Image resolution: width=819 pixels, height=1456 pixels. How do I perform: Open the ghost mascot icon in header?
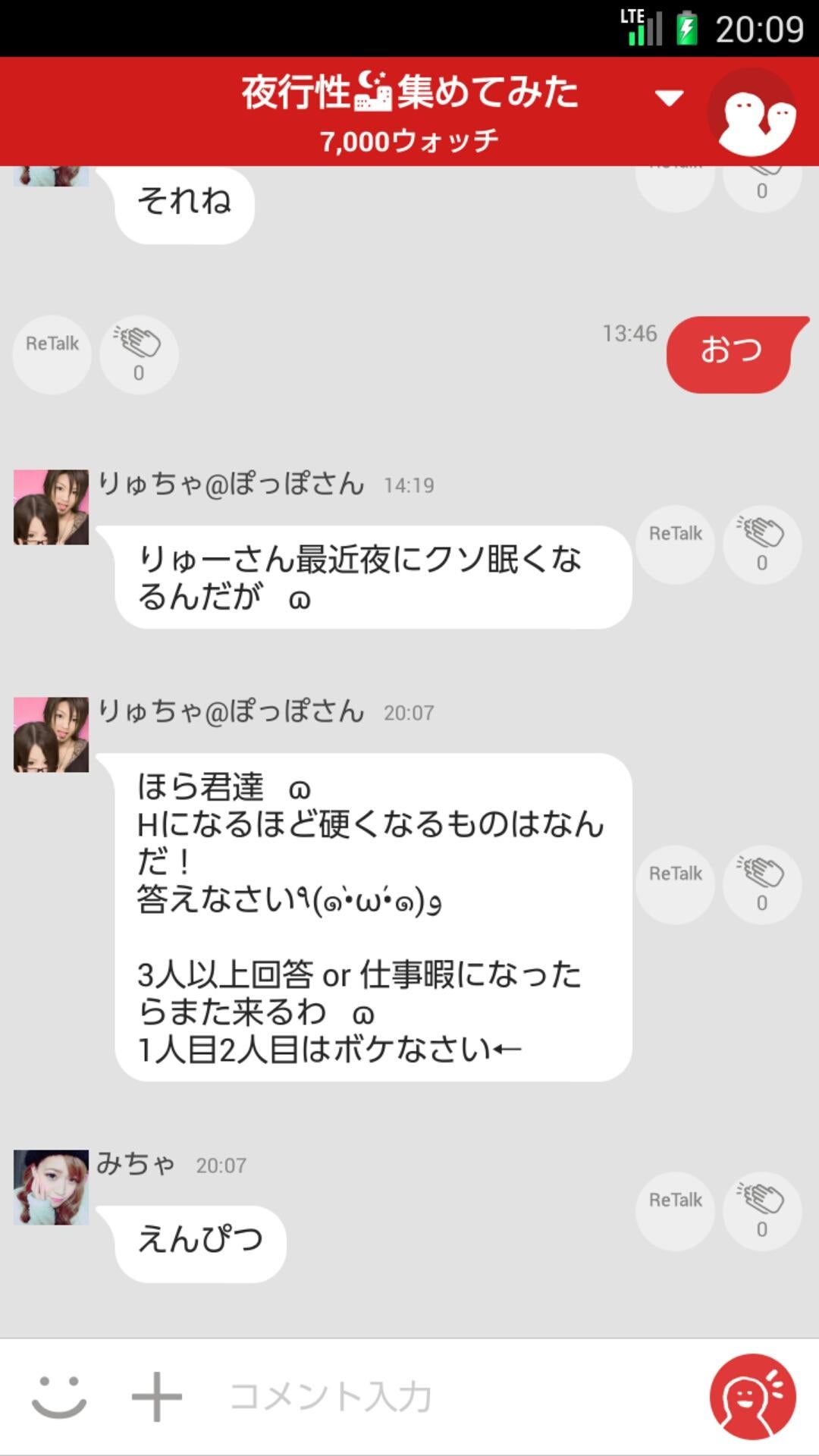(x=752, y=114)
